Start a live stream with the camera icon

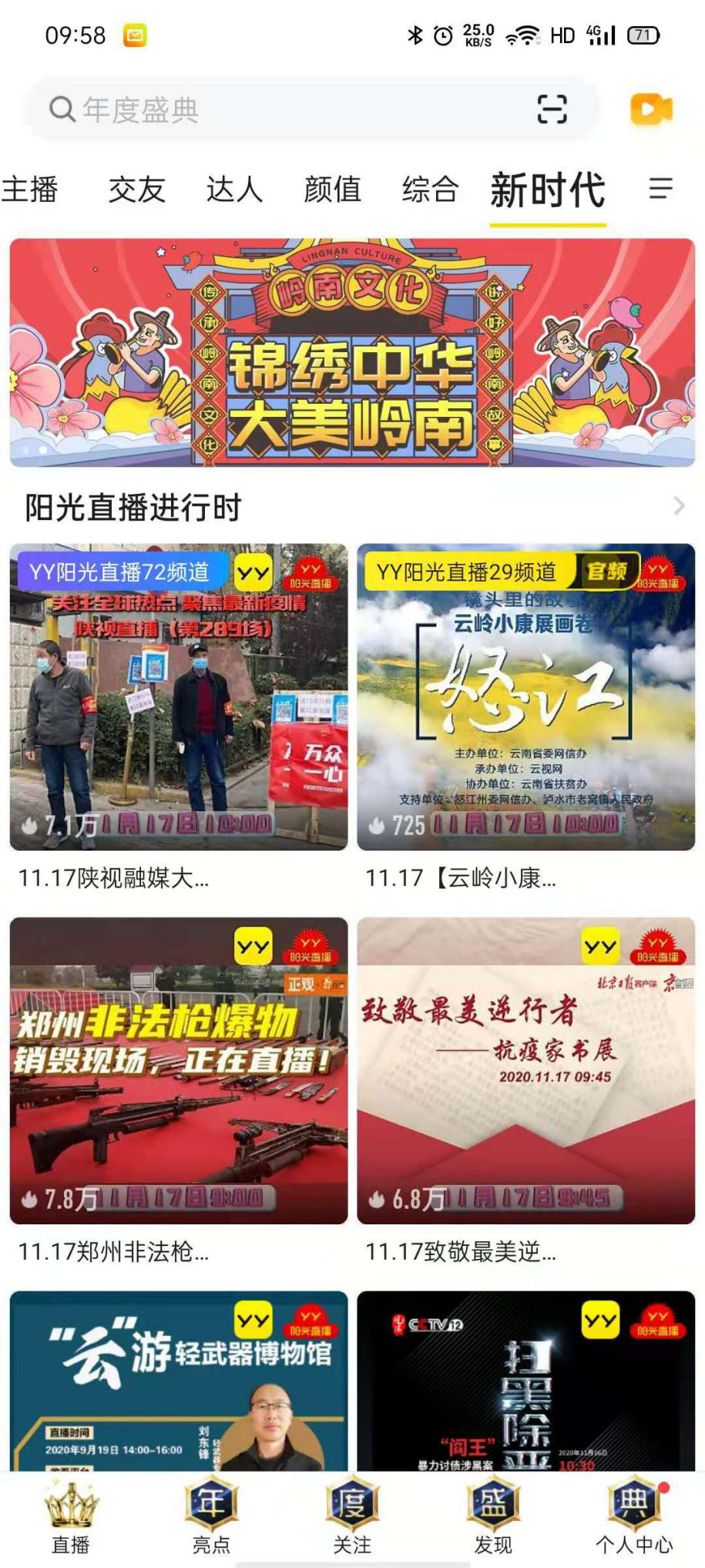pyautogui.click(x=650, y=109)
